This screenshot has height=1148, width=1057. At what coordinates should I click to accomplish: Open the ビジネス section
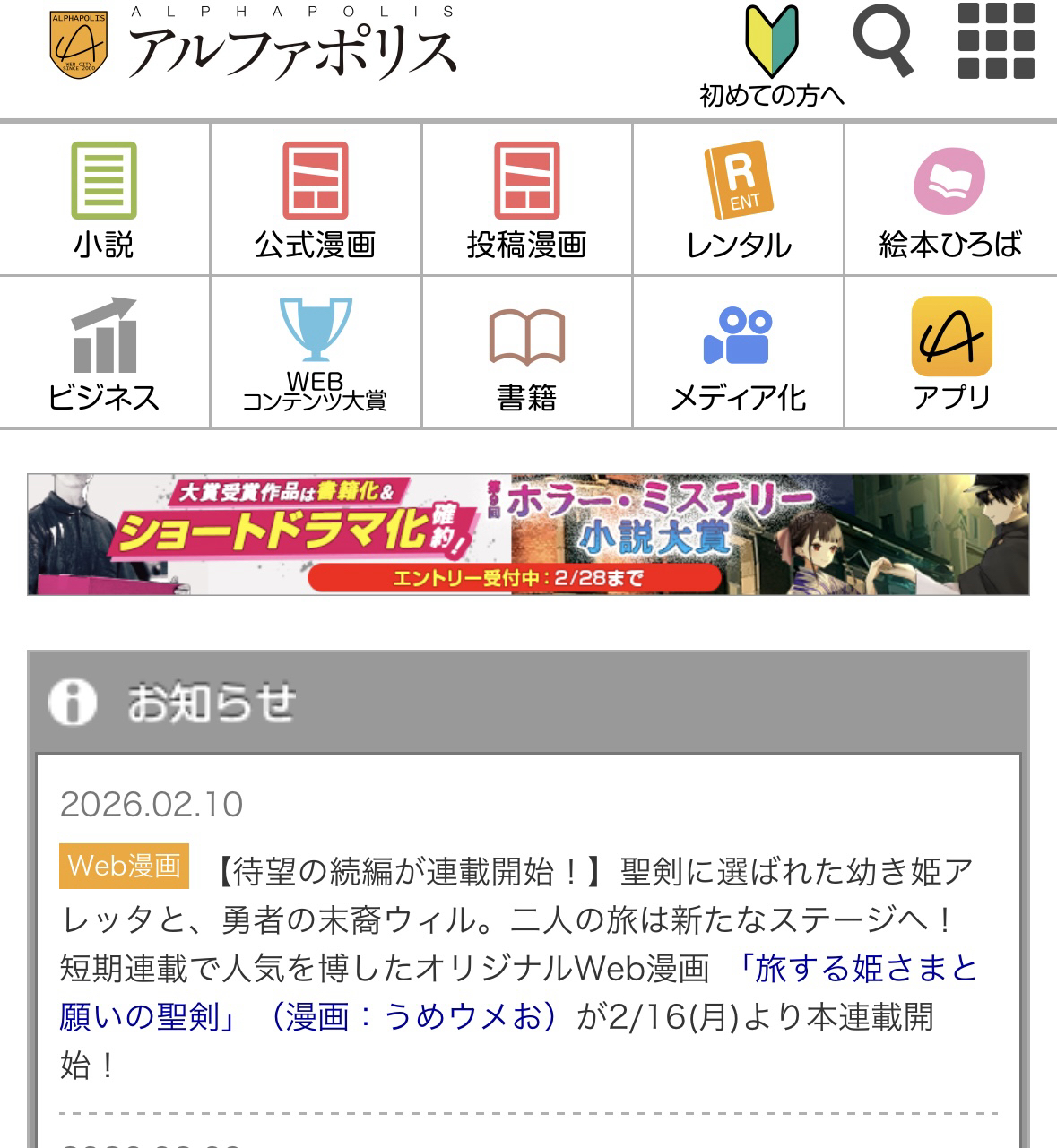coord(104,353)
